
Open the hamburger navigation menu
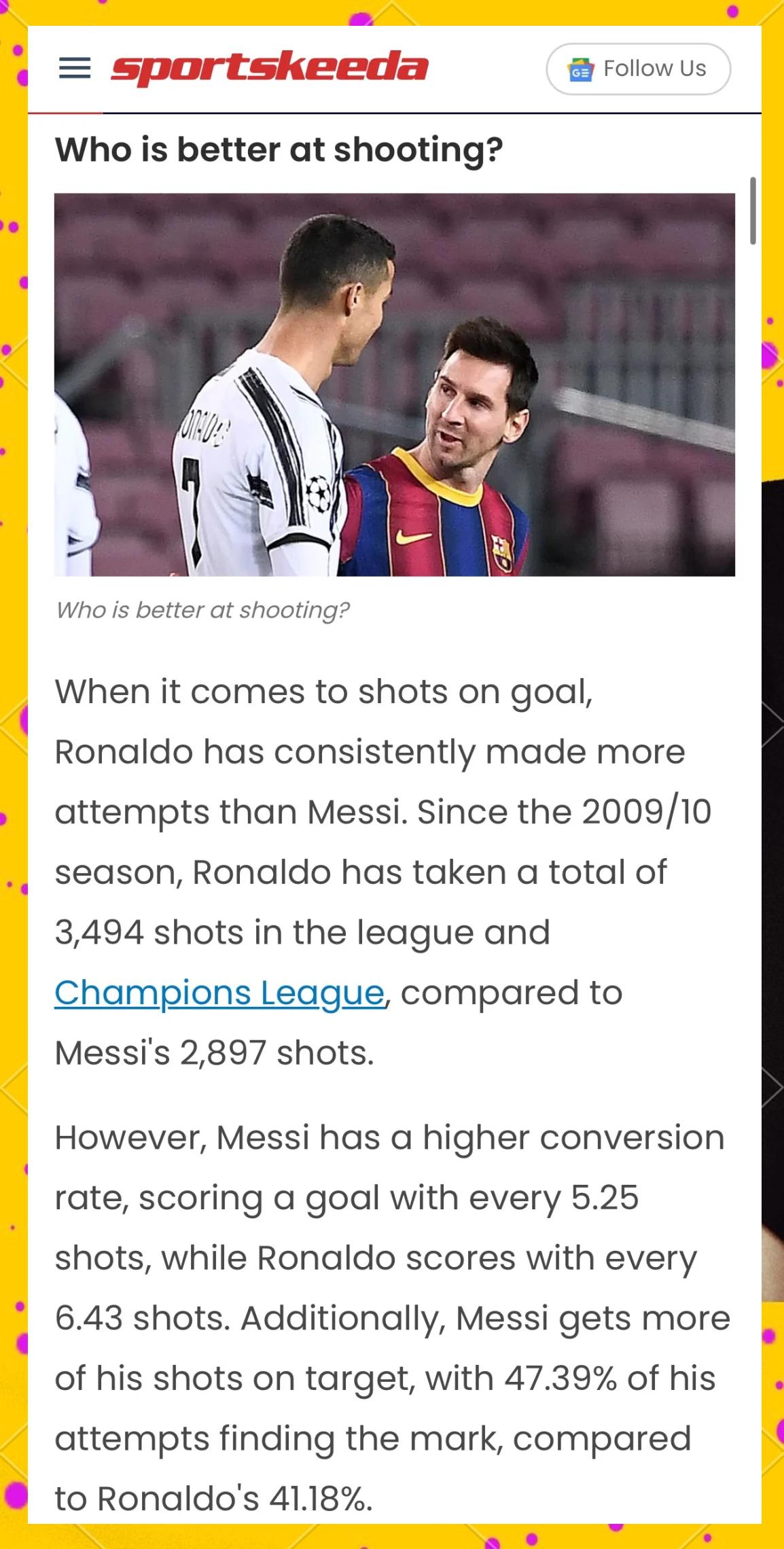75,68
